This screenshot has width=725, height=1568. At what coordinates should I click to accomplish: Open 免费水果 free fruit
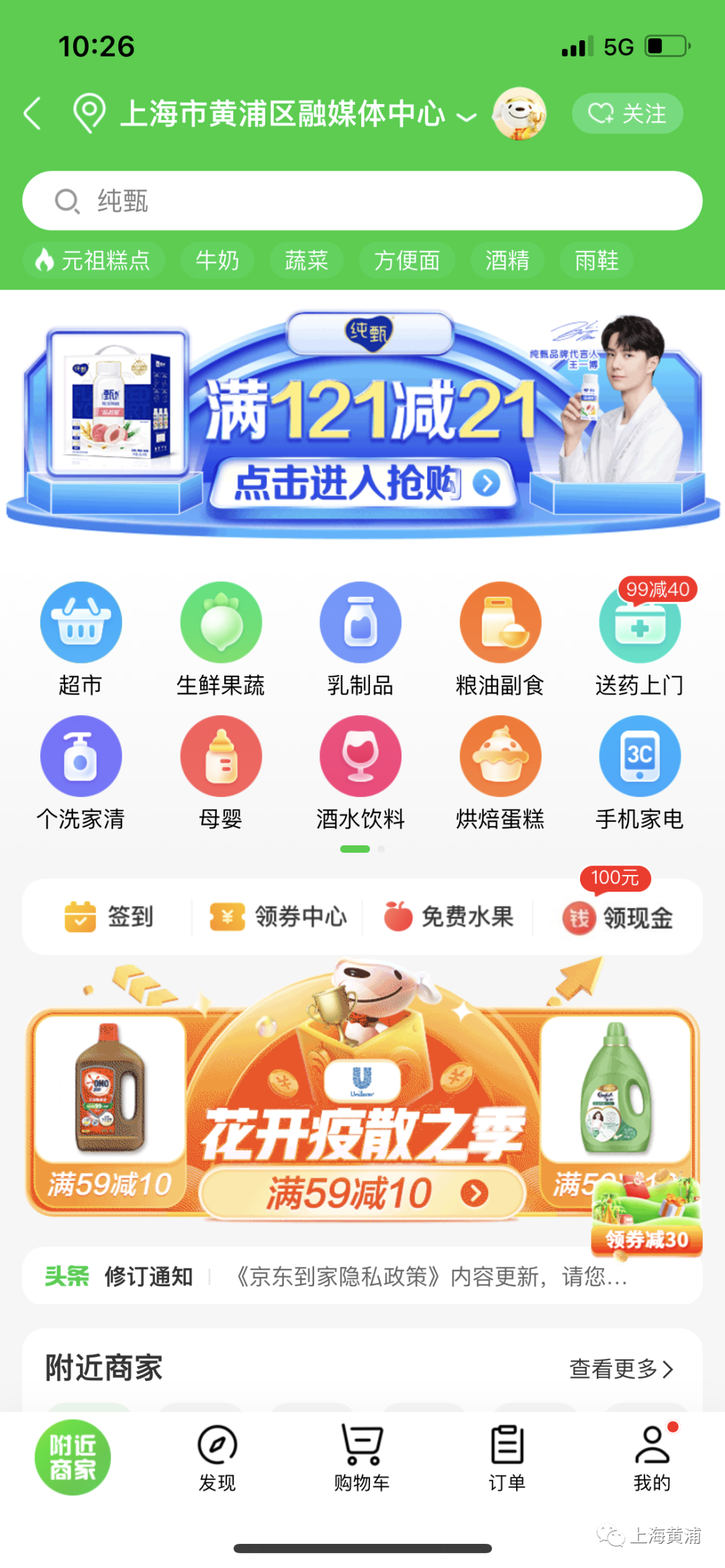[448, 917]
